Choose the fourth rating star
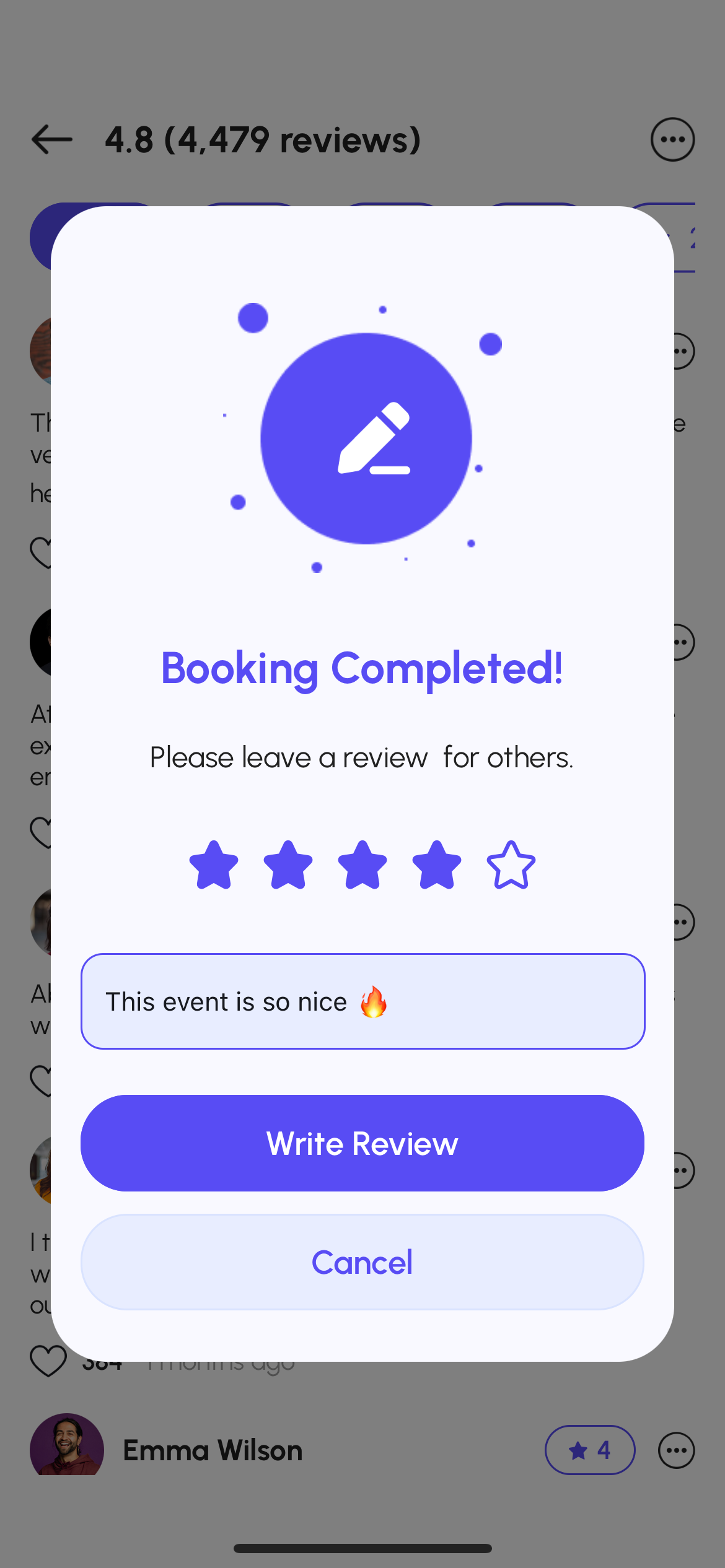Screen dimensions: 725x1568 pyautogui.click(x=437, y=865)
